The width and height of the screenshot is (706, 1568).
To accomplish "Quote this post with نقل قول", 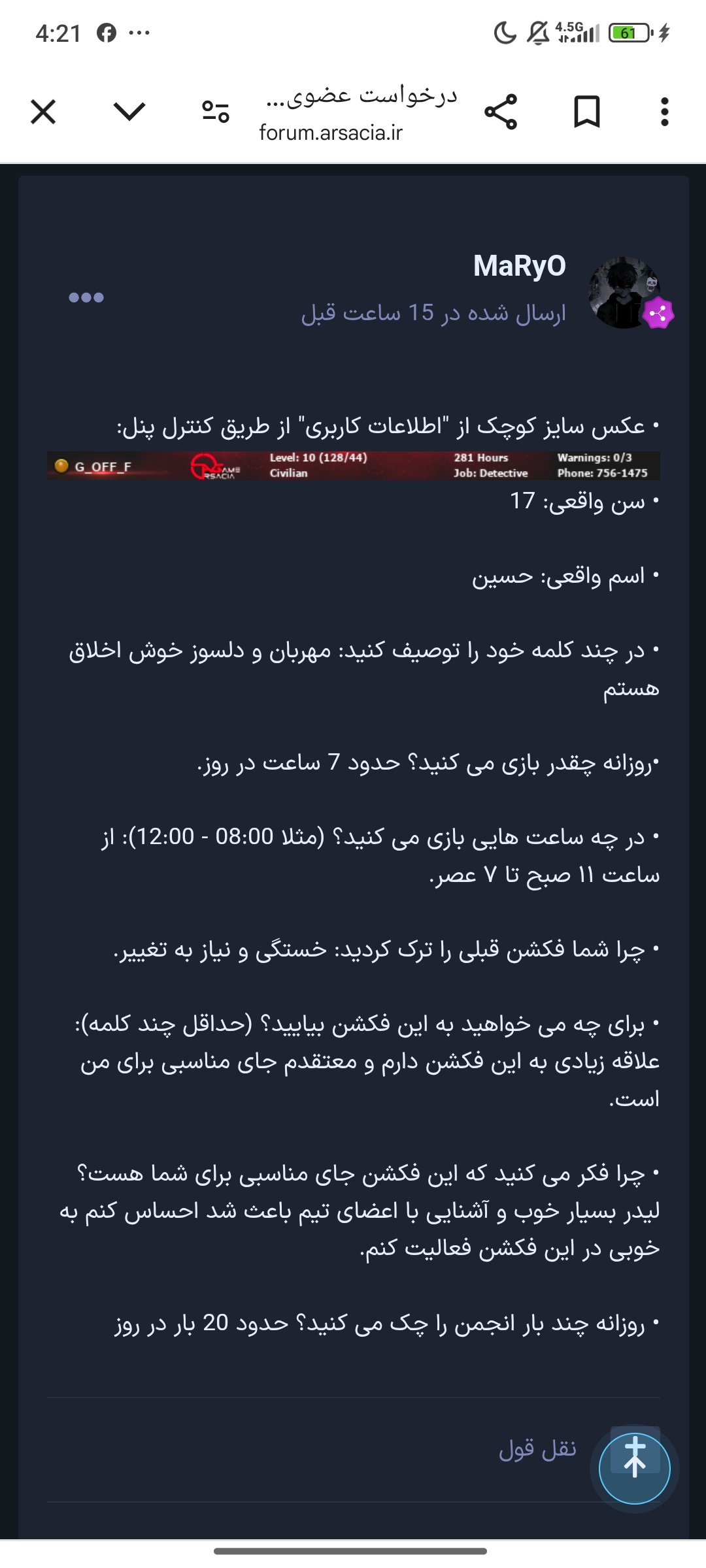I will coord(537,1449).
